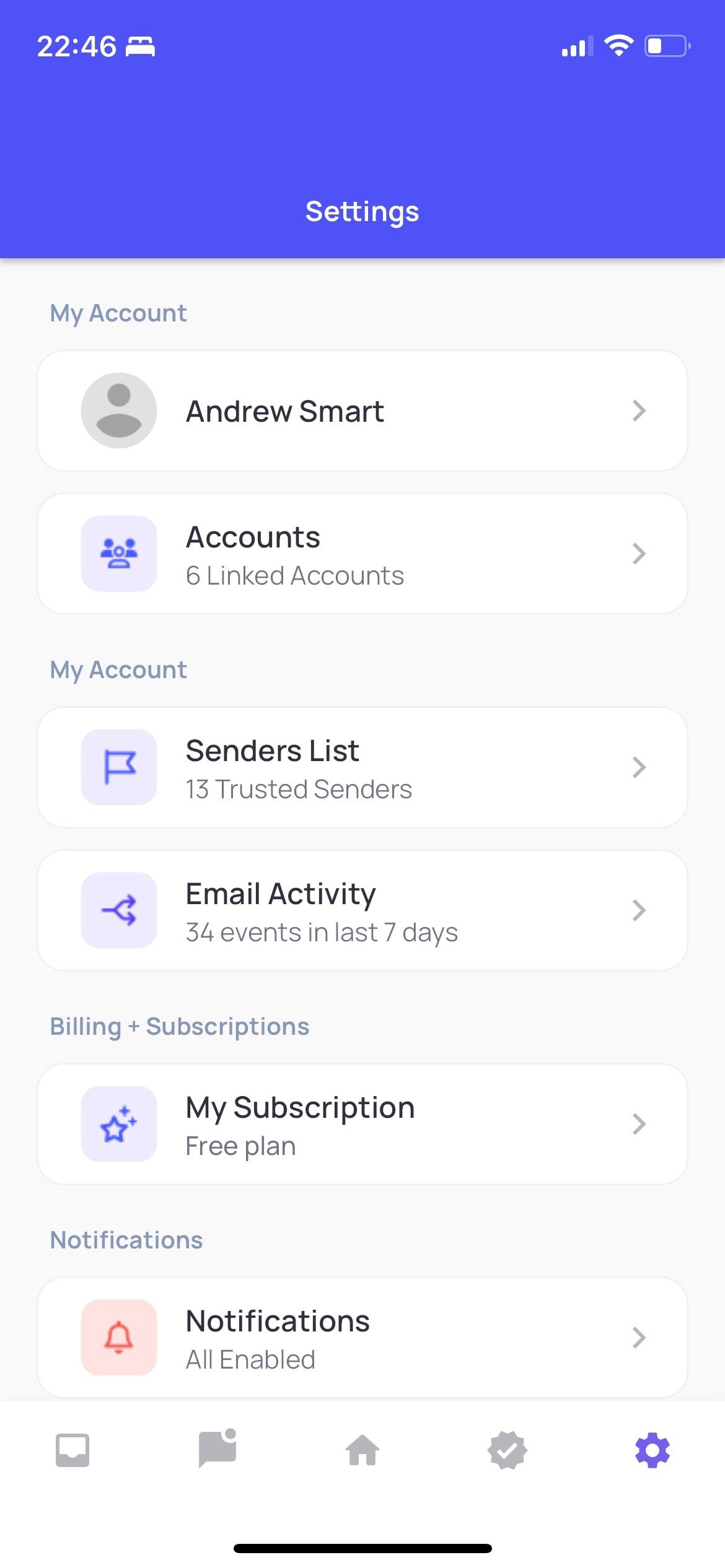This screenshot has width=725, height=1568.
Task: Switch to the verified badge tab
Action: point(507,1450)
